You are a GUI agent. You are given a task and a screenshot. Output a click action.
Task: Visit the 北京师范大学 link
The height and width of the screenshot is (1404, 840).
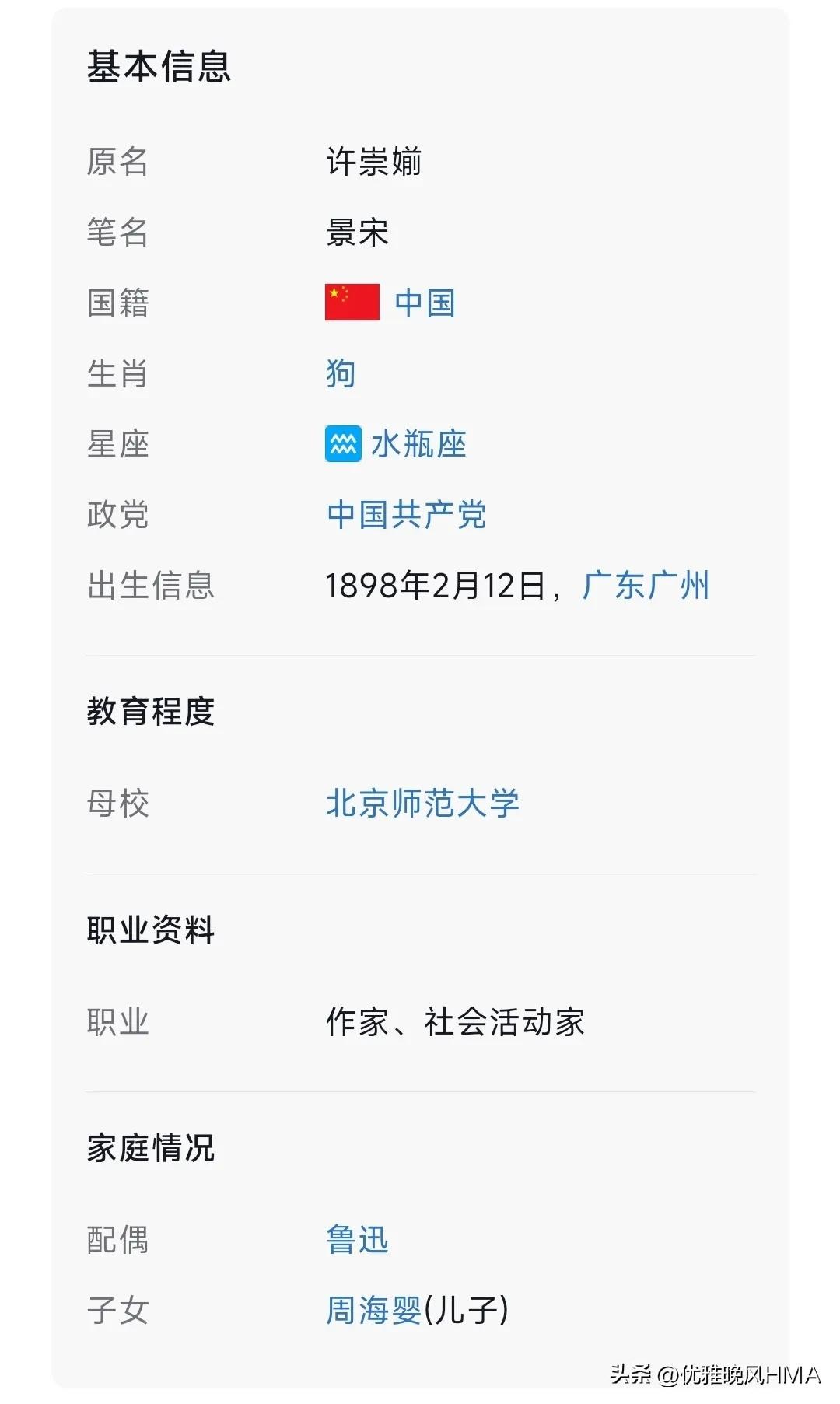pos(422,804)
